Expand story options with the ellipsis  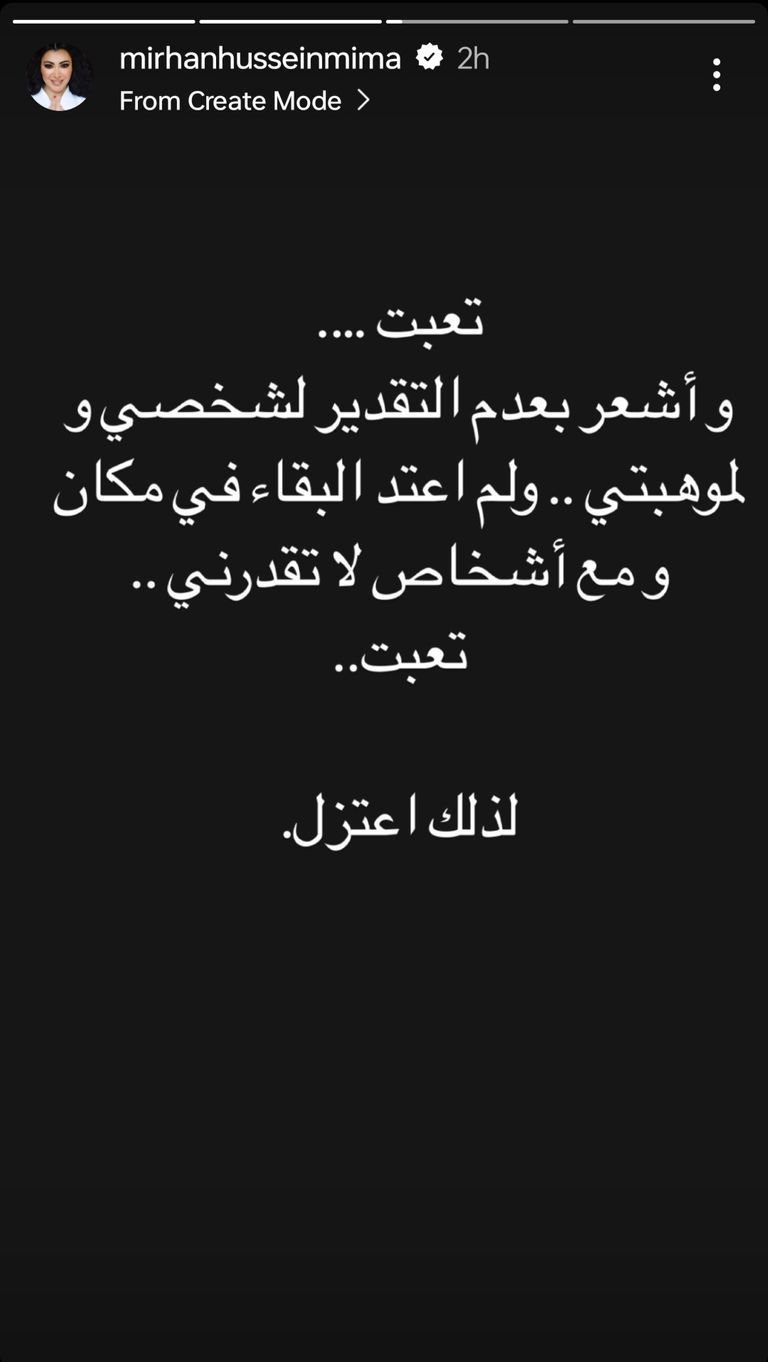[x=716, y=74]
